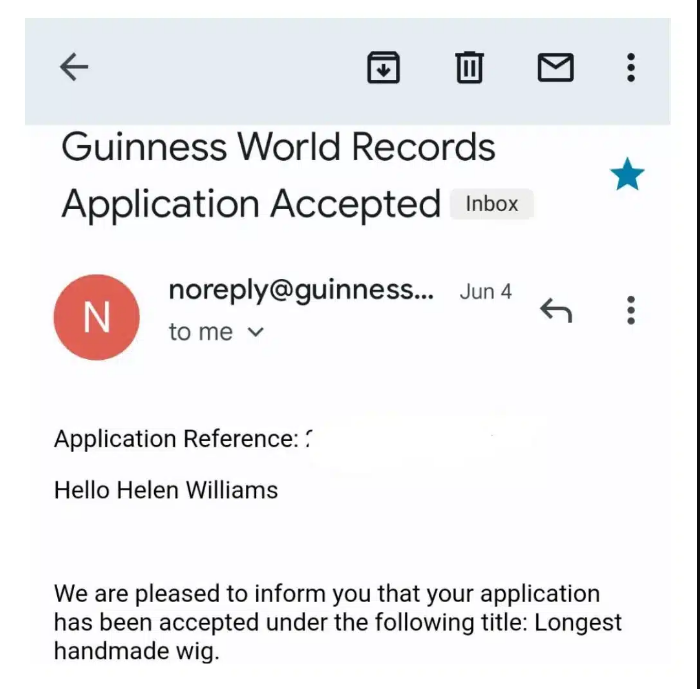Screen dimensions: 700x689
Task: Open the message options next to reply
Action: [630, 311]
